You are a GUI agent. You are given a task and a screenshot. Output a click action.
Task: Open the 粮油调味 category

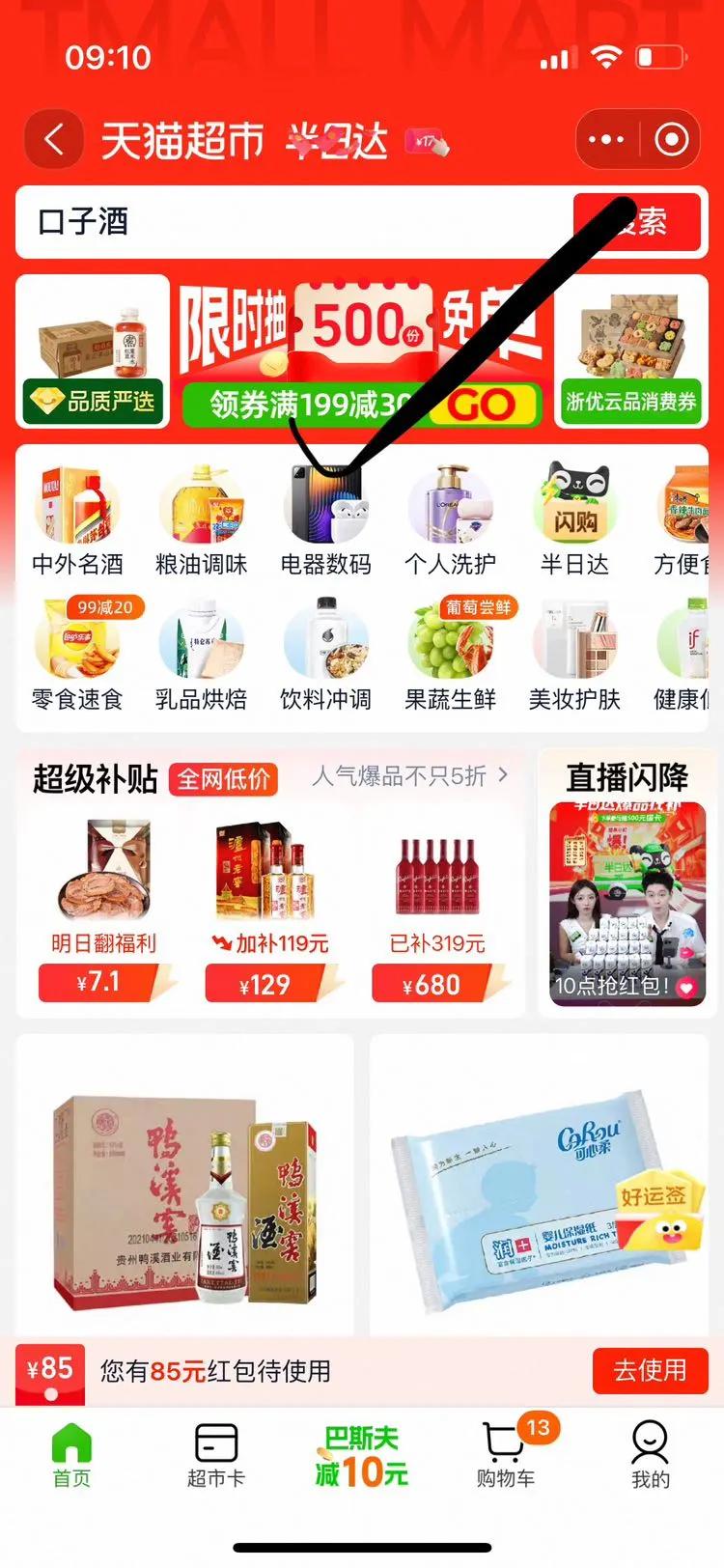pos(201,522)
